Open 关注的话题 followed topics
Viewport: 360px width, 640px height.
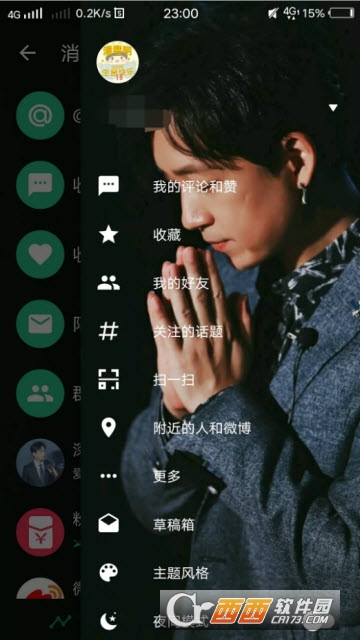[220, 331]
